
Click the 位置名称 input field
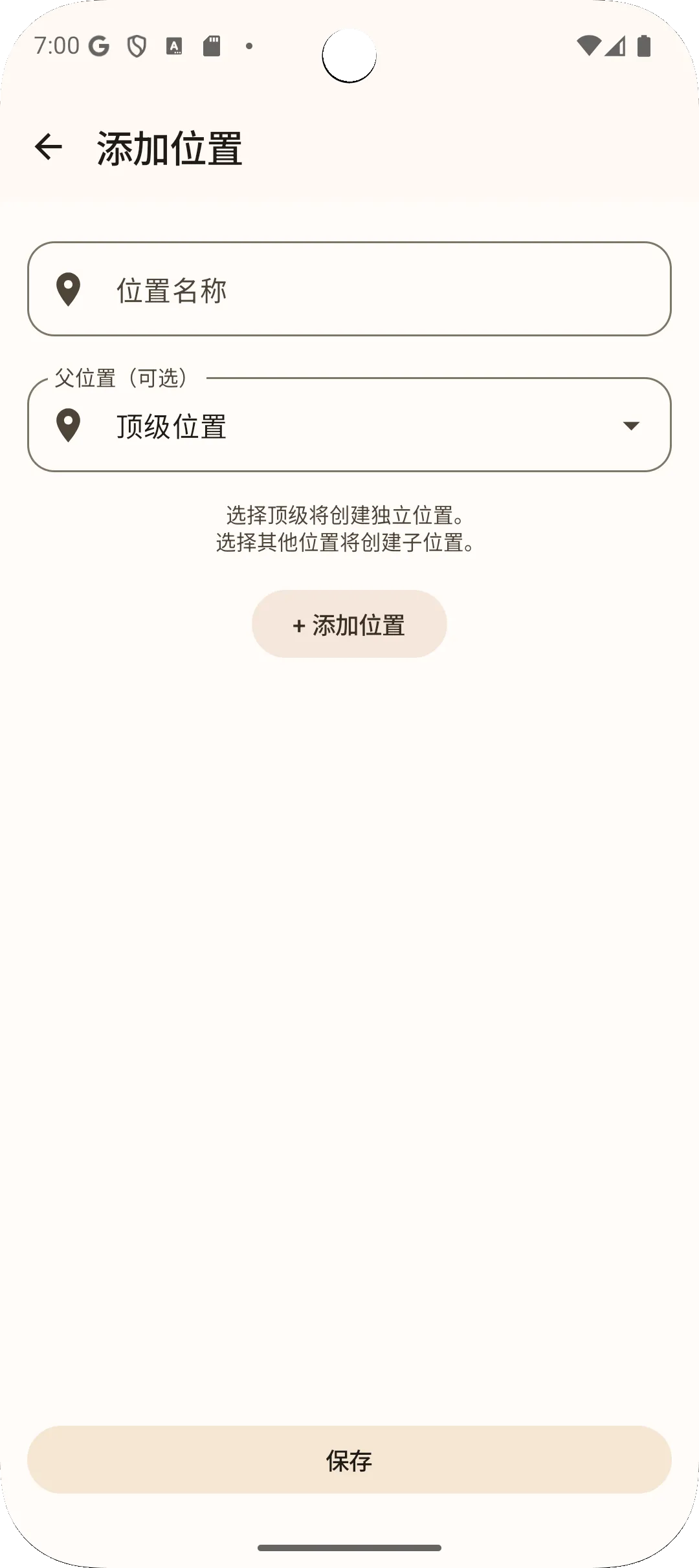pyautogui.click(x=349, y=289)
